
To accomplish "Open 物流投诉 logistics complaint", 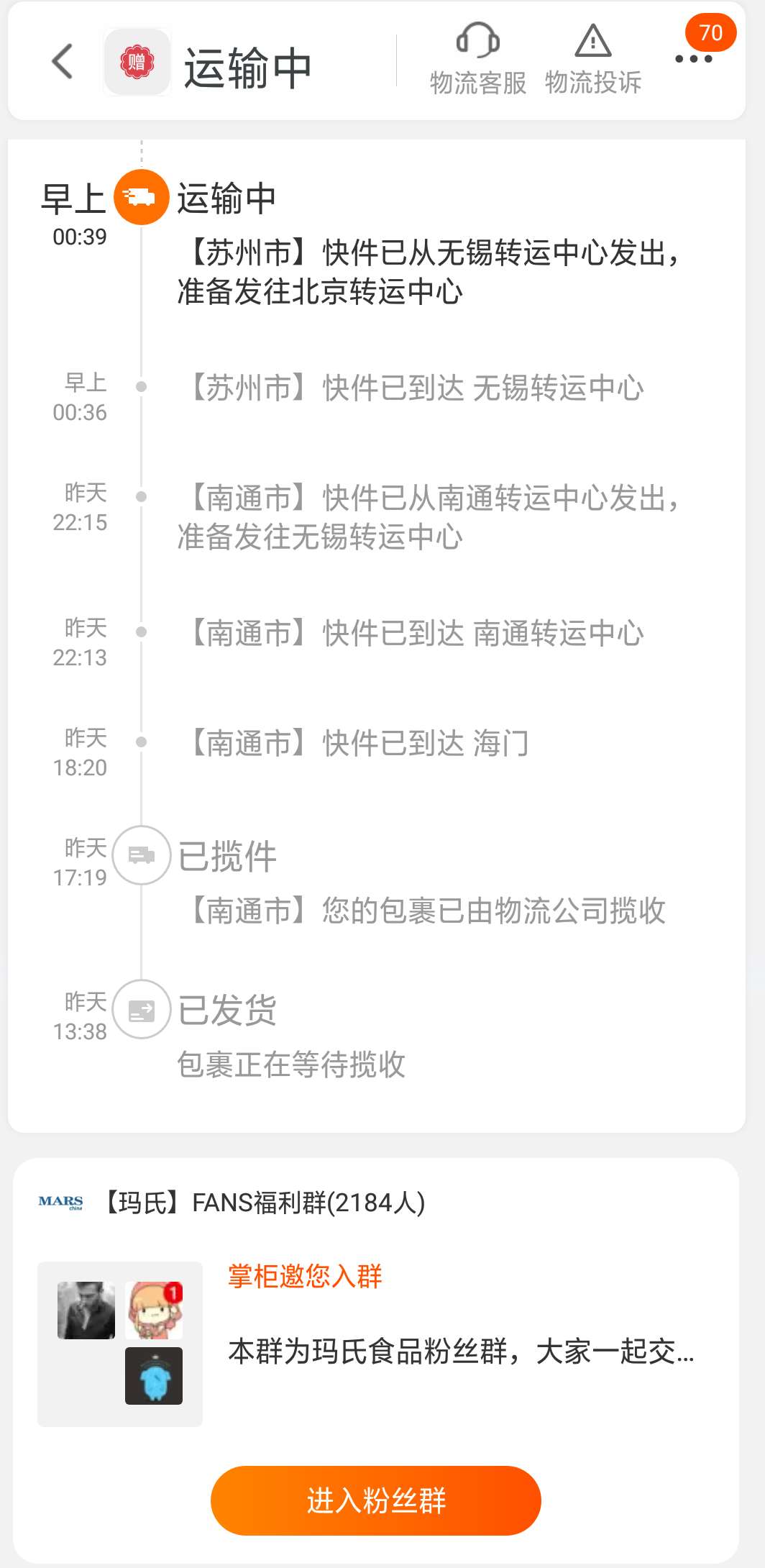I will coord(593,60).
